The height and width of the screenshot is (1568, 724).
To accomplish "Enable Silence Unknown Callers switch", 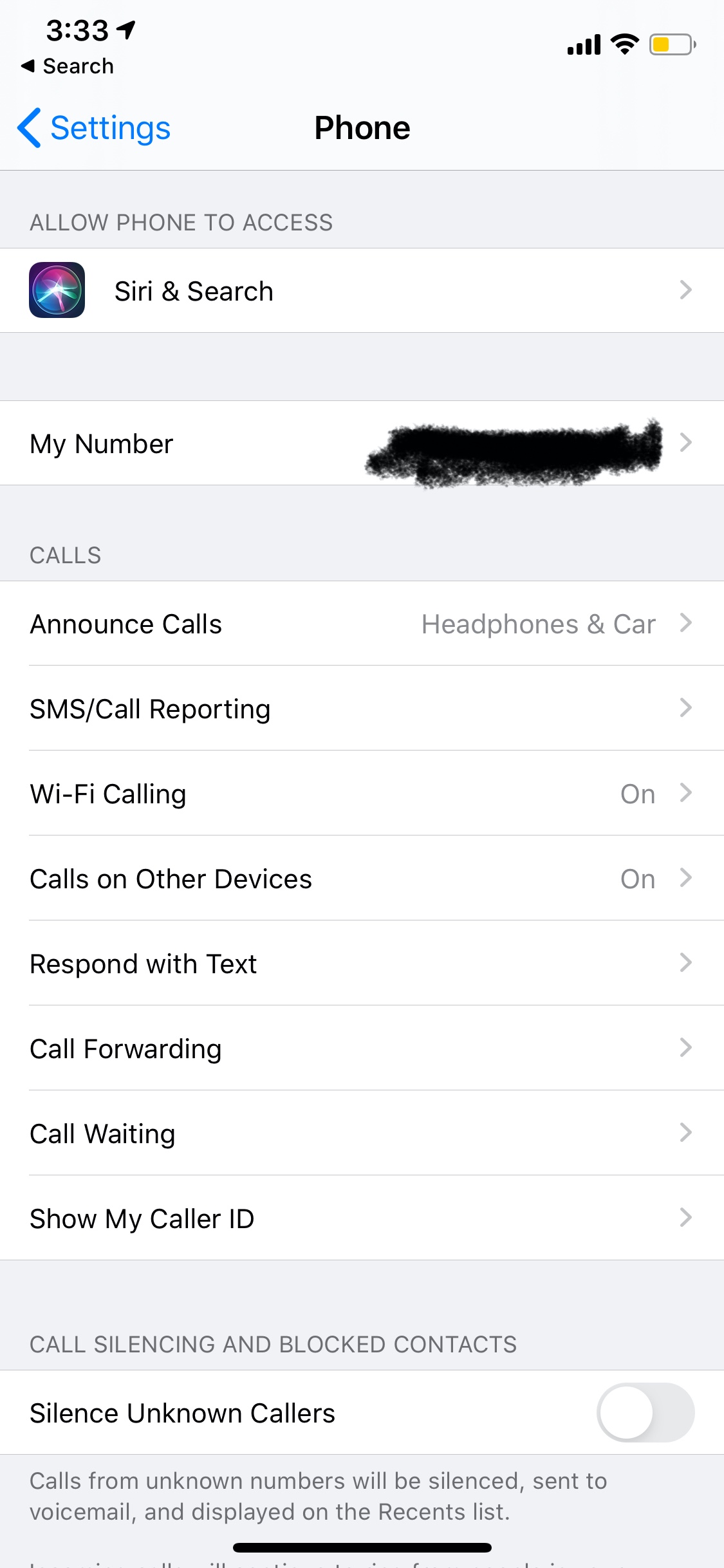I will [x=645, y=1413].
